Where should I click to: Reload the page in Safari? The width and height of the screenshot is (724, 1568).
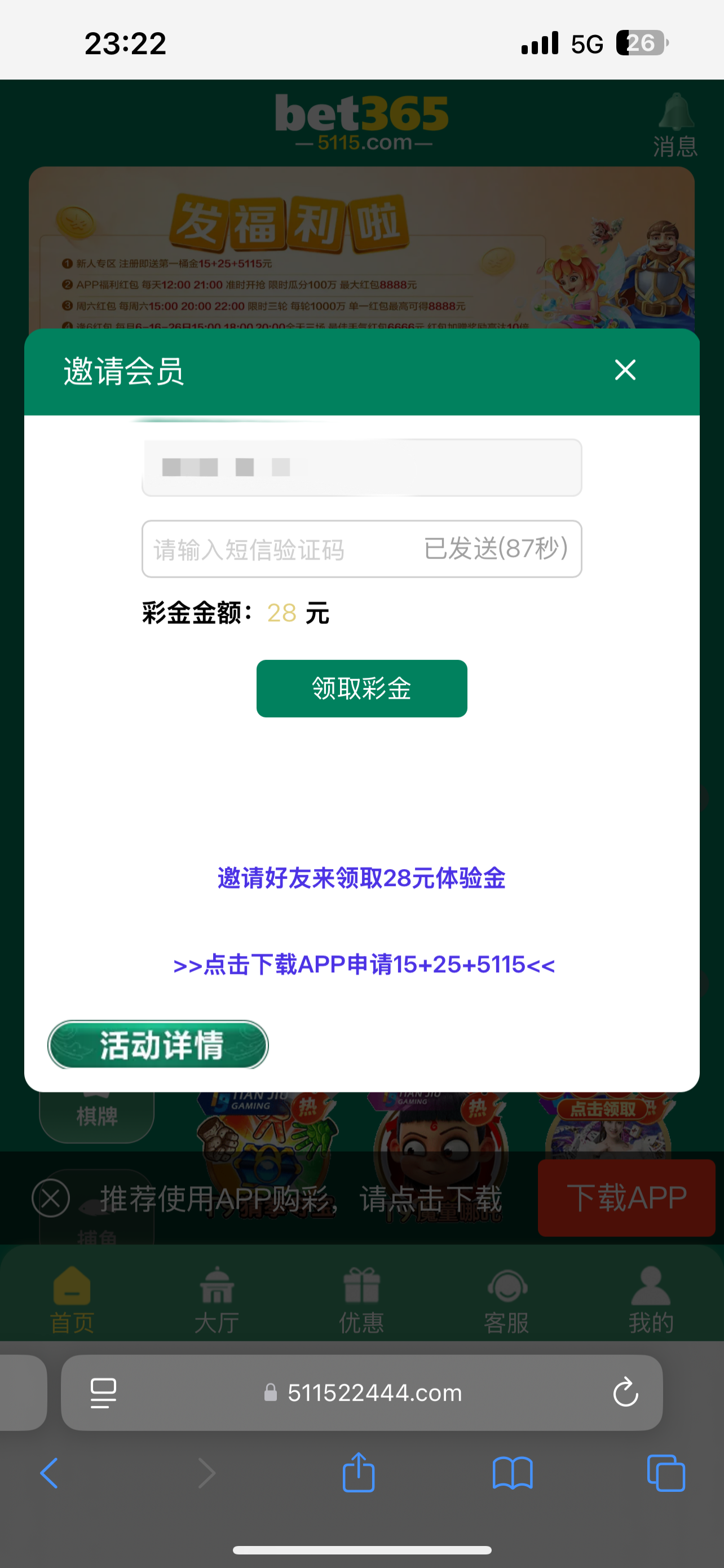coord(625,1392)
